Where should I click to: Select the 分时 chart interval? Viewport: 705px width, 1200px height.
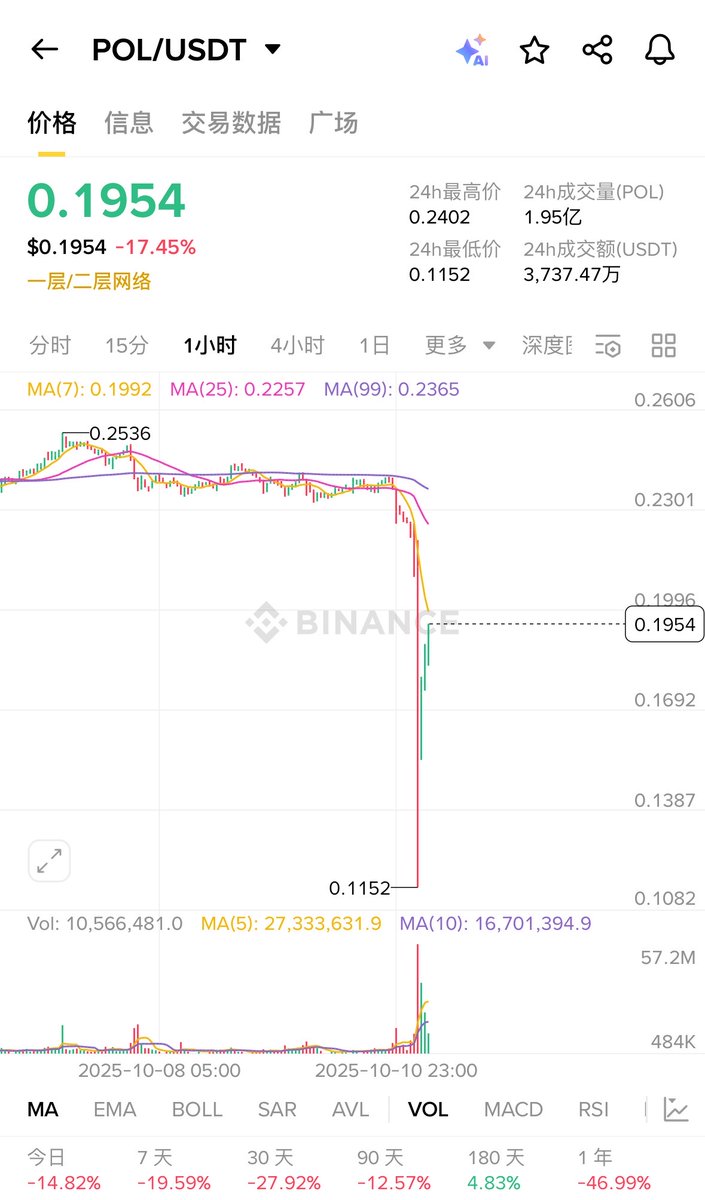pos(50,346)
